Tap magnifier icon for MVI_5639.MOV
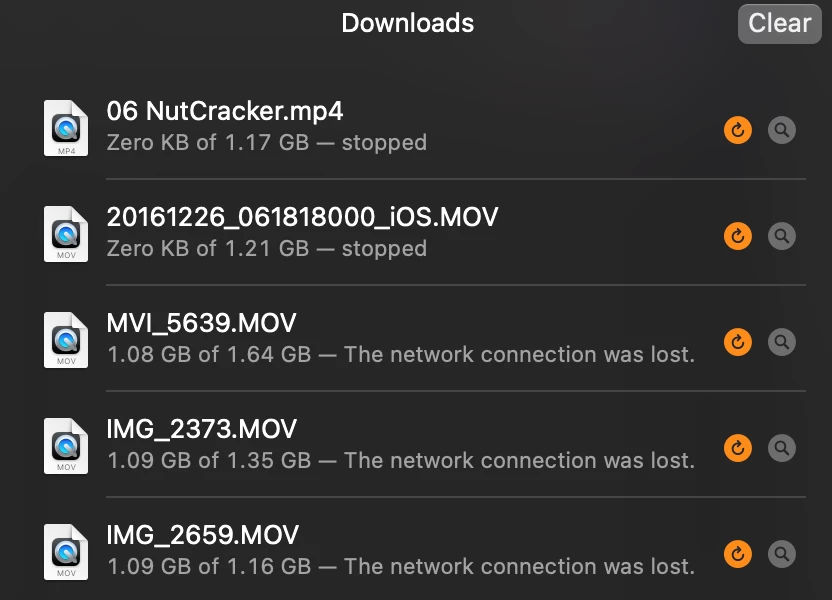This screenshot has width=832, height=600. pyautogui.click(x=782, y=342)
